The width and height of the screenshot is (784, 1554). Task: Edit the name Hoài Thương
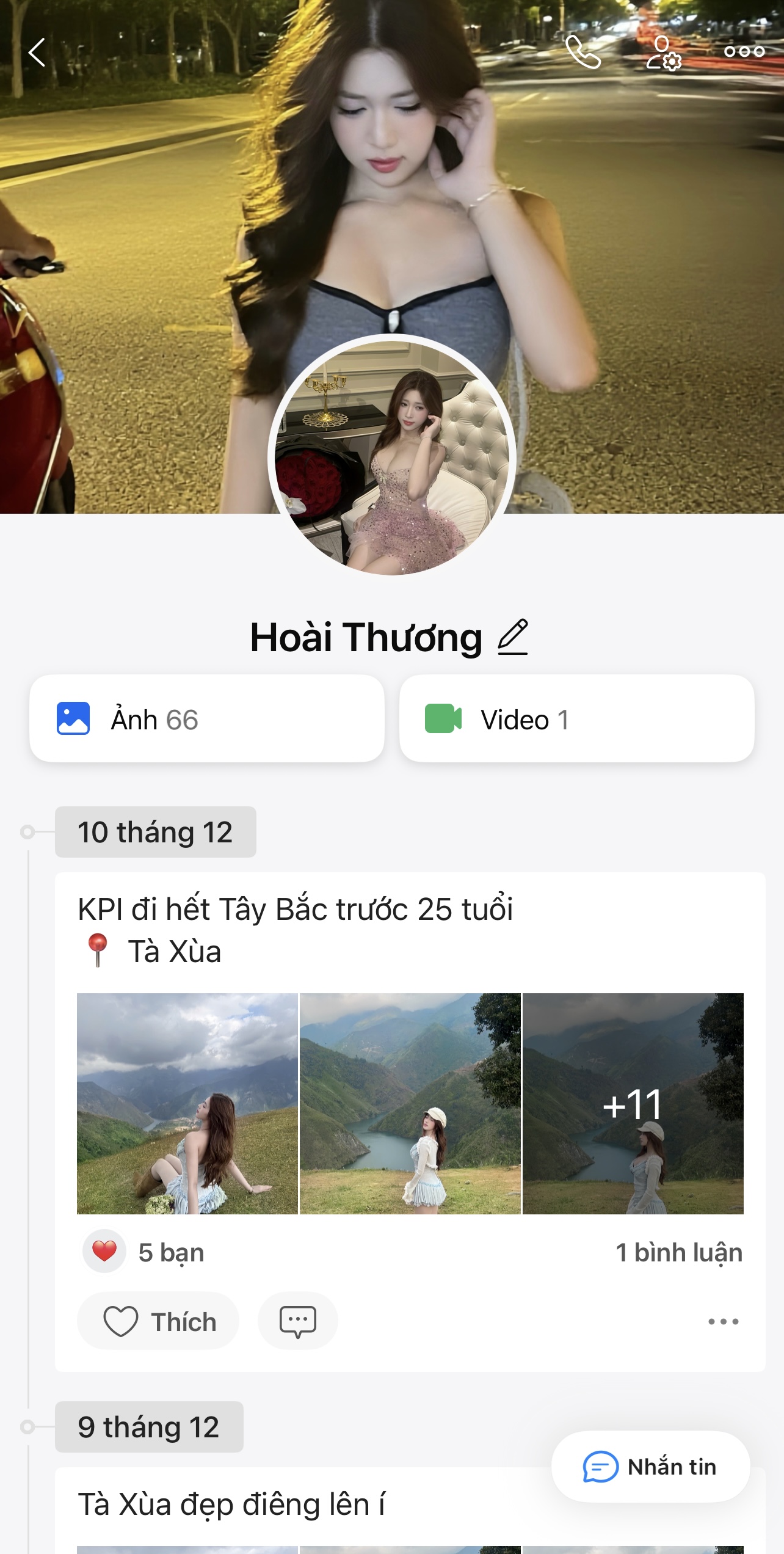(513, 638)
